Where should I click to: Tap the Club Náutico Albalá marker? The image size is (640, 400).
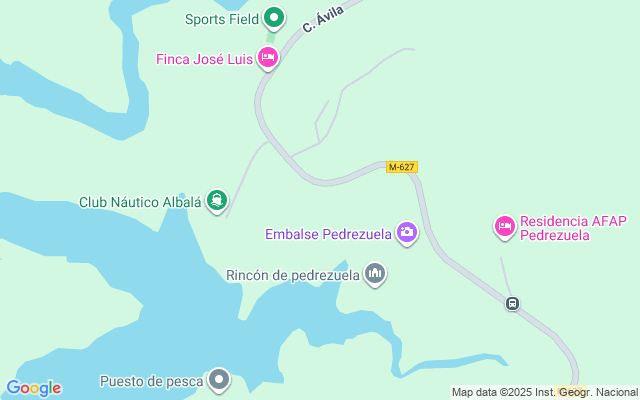(217, 201)
